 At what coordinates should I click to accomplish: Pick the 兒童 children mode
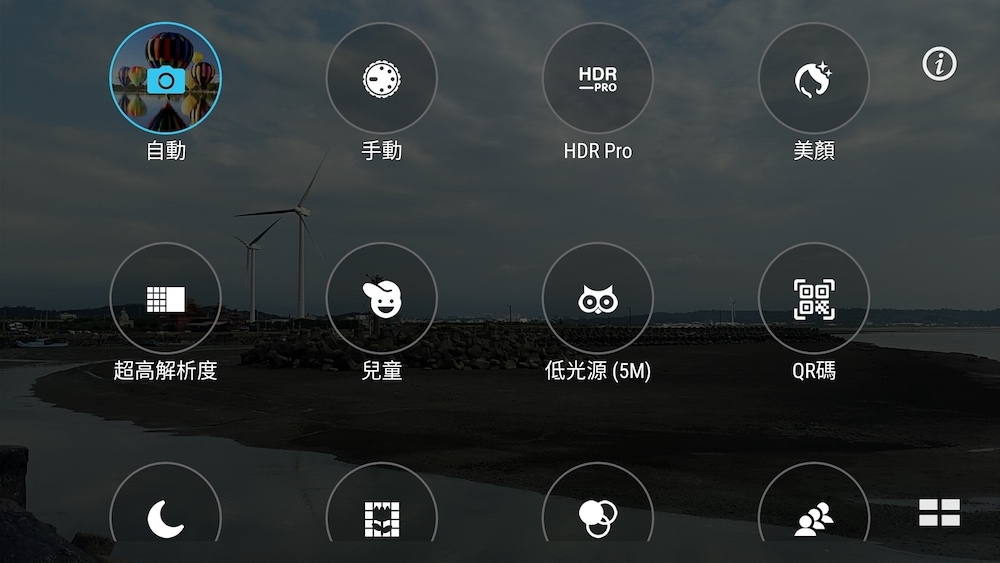(x=381, y=298)
